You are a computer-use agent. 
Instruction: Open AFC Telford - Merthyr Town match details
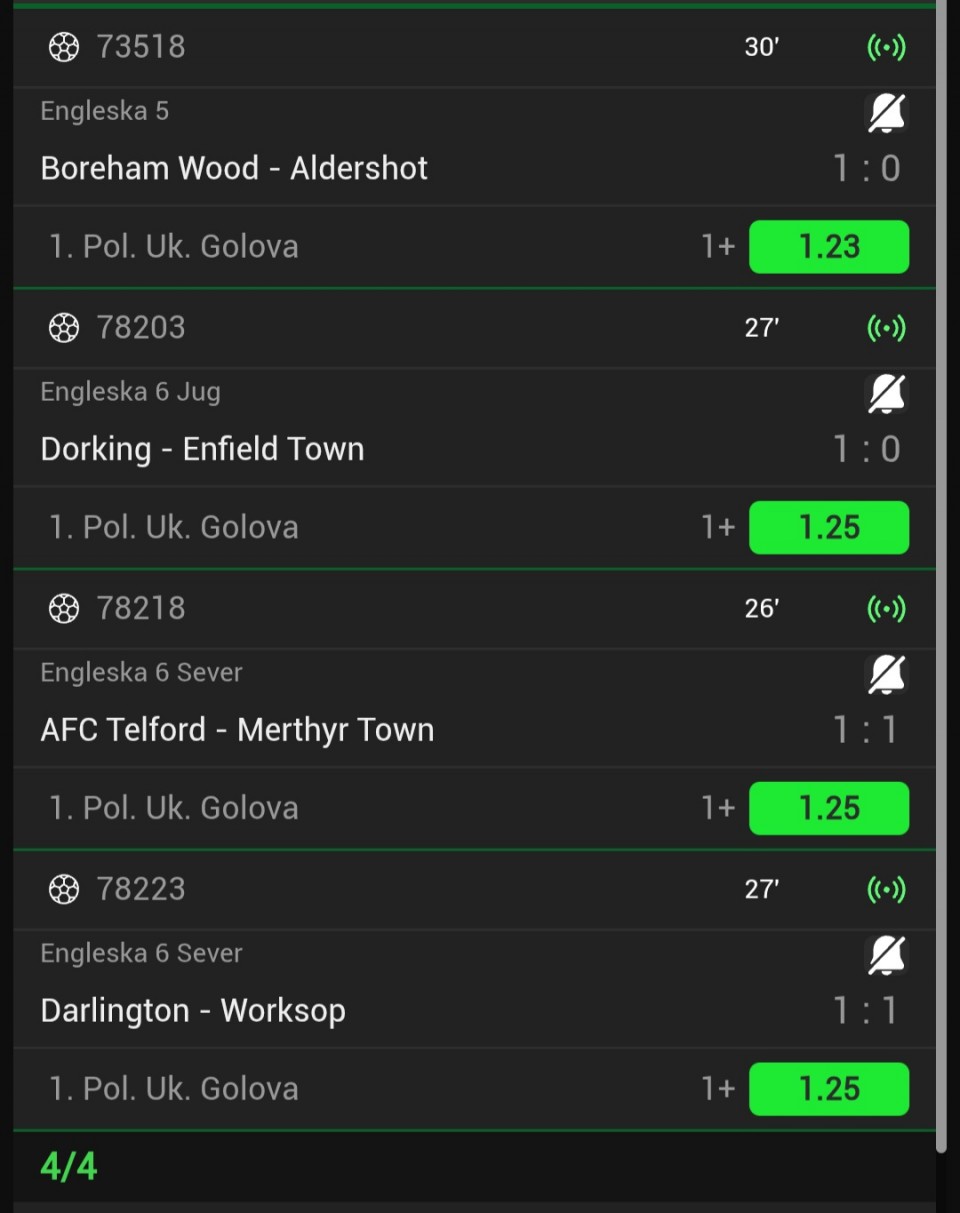click(x=237, y=730)
